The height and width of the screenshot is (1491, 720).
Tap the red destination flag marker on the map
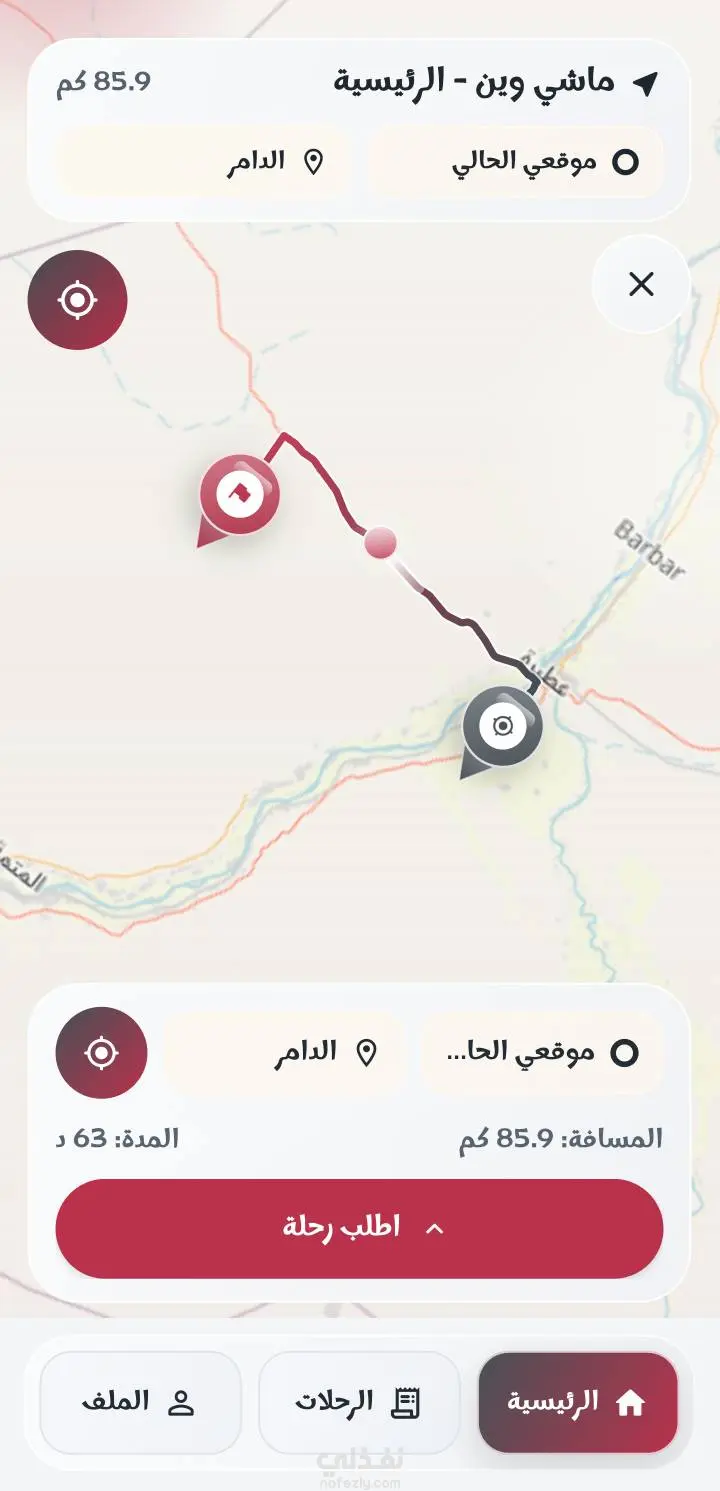pos(239,493)
